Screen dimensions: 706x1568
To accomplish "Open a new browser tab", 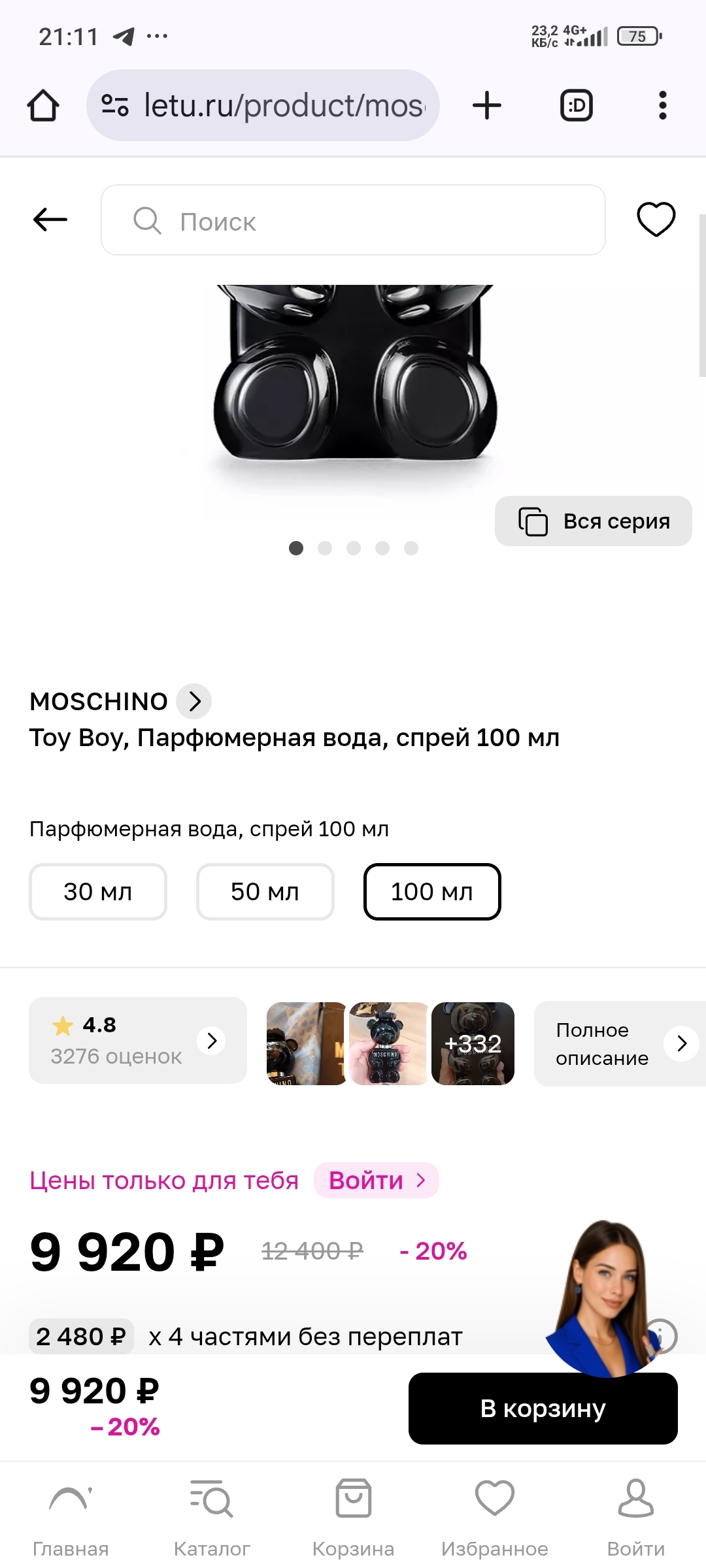I will [x=487, y=105].
